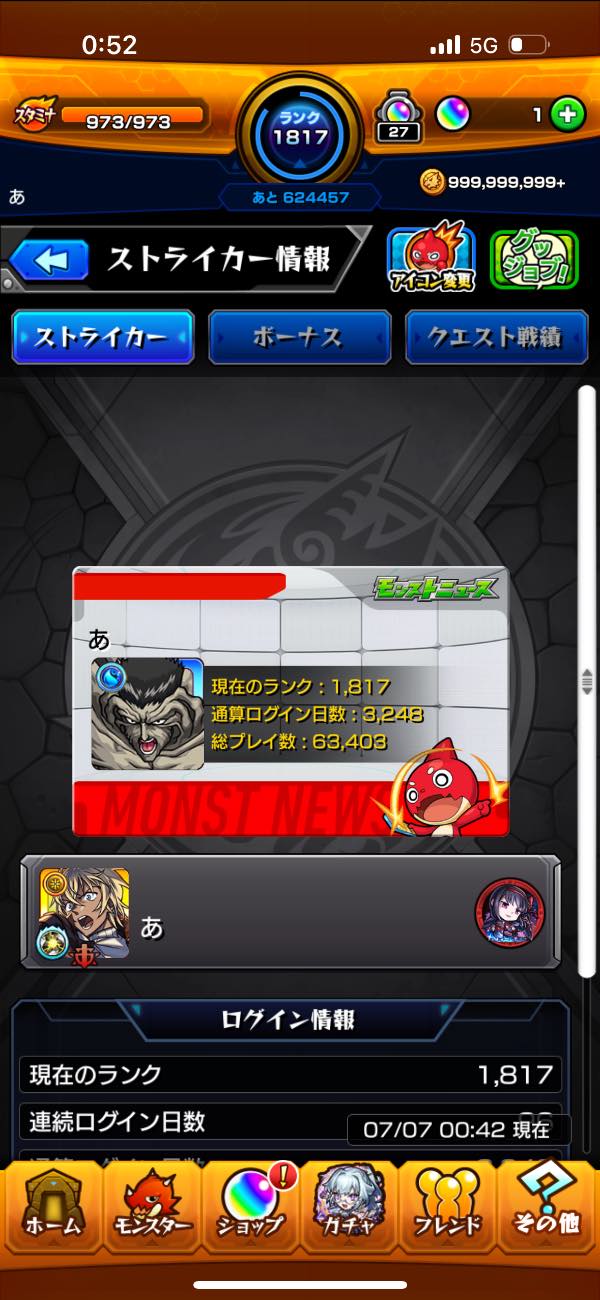600x1300 pixels.
Task: Open the ショップ tab
Action: (250, 1210)
